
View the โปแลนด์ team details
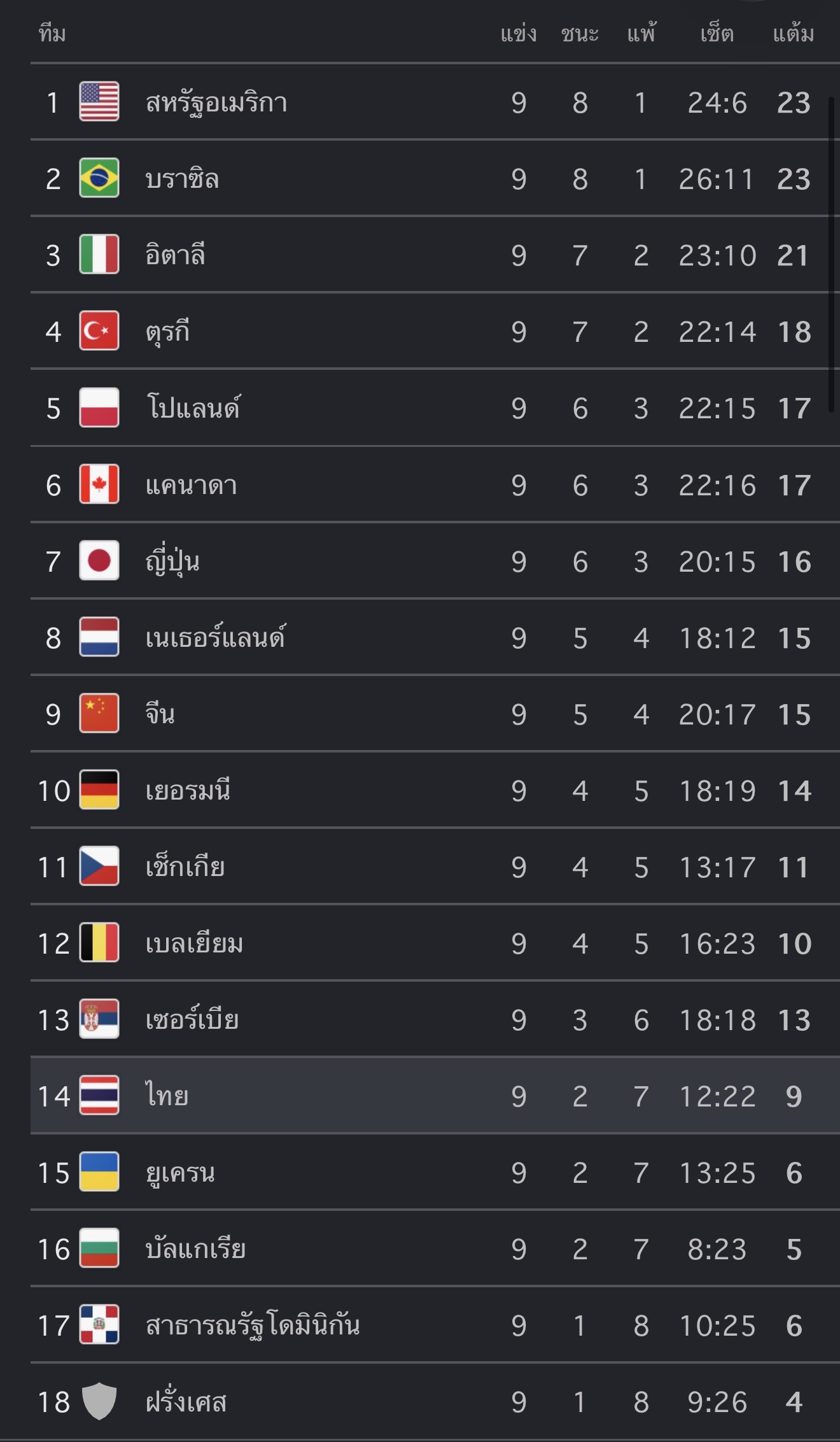[x=435, y=407]
